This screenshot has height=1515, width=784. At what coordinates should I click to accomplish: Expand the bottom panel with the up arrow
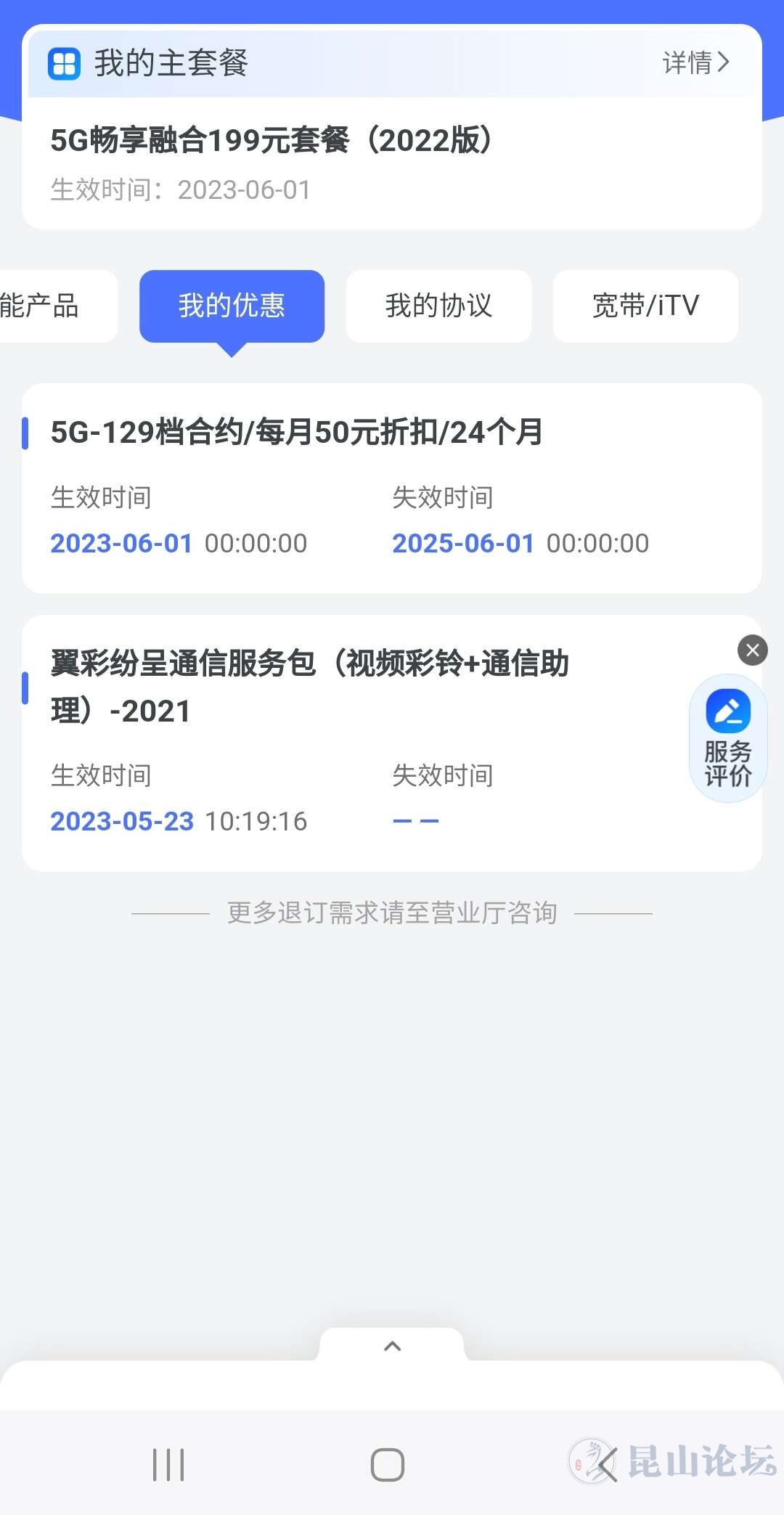(392, 1346)
